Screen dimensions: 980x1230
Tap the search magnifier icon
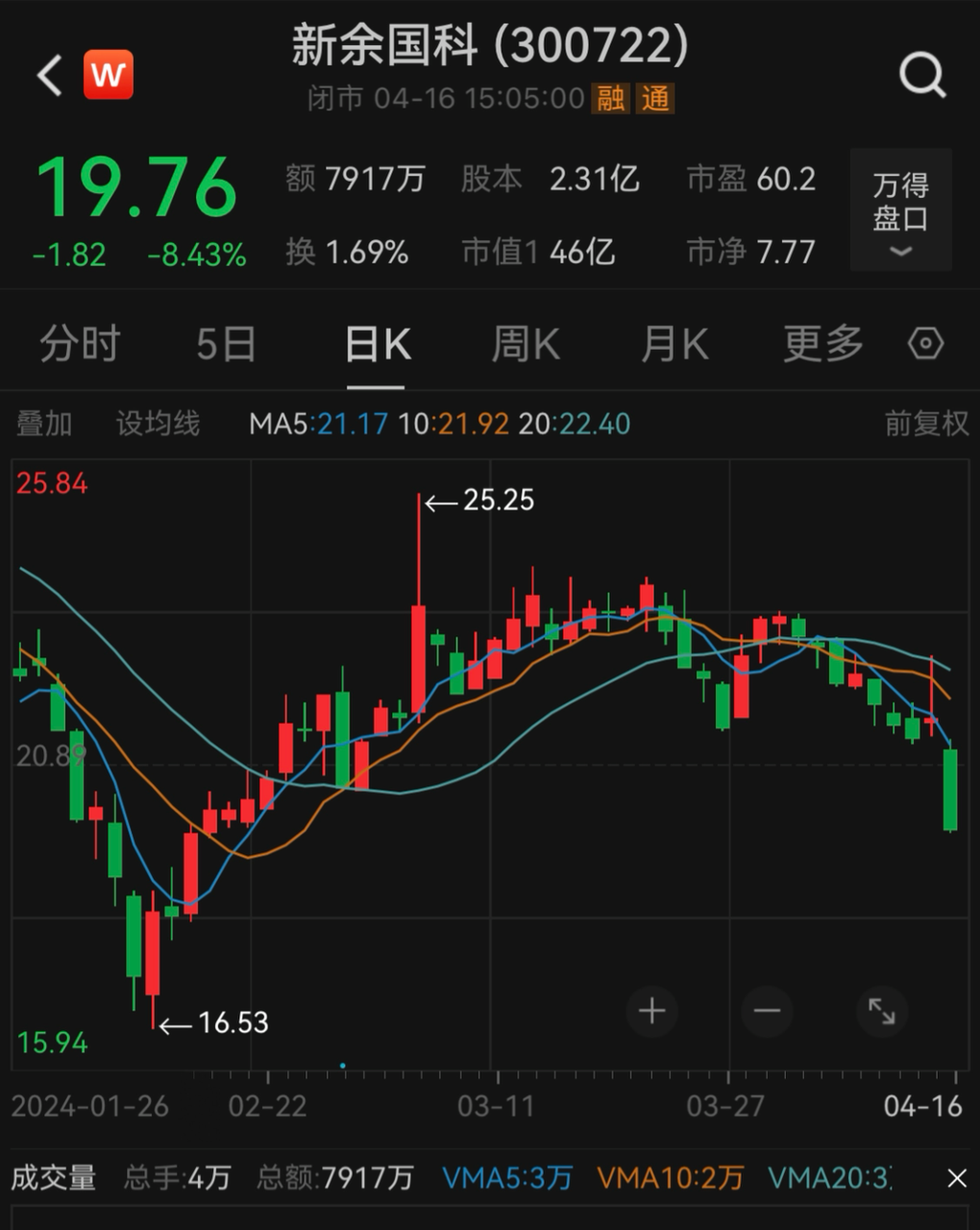tap(921, 76)
